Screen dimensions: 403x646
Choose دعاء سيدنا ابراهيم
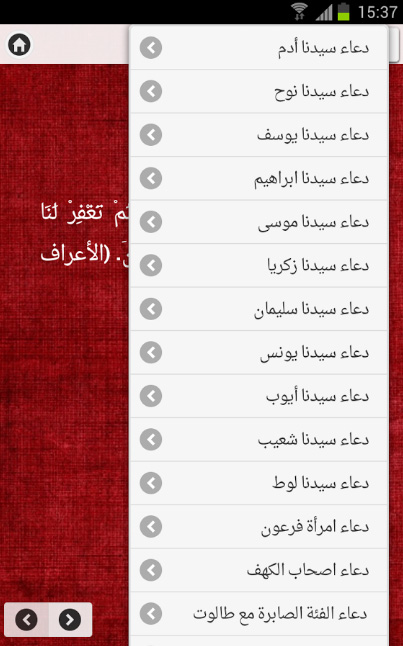pos(259,178)
